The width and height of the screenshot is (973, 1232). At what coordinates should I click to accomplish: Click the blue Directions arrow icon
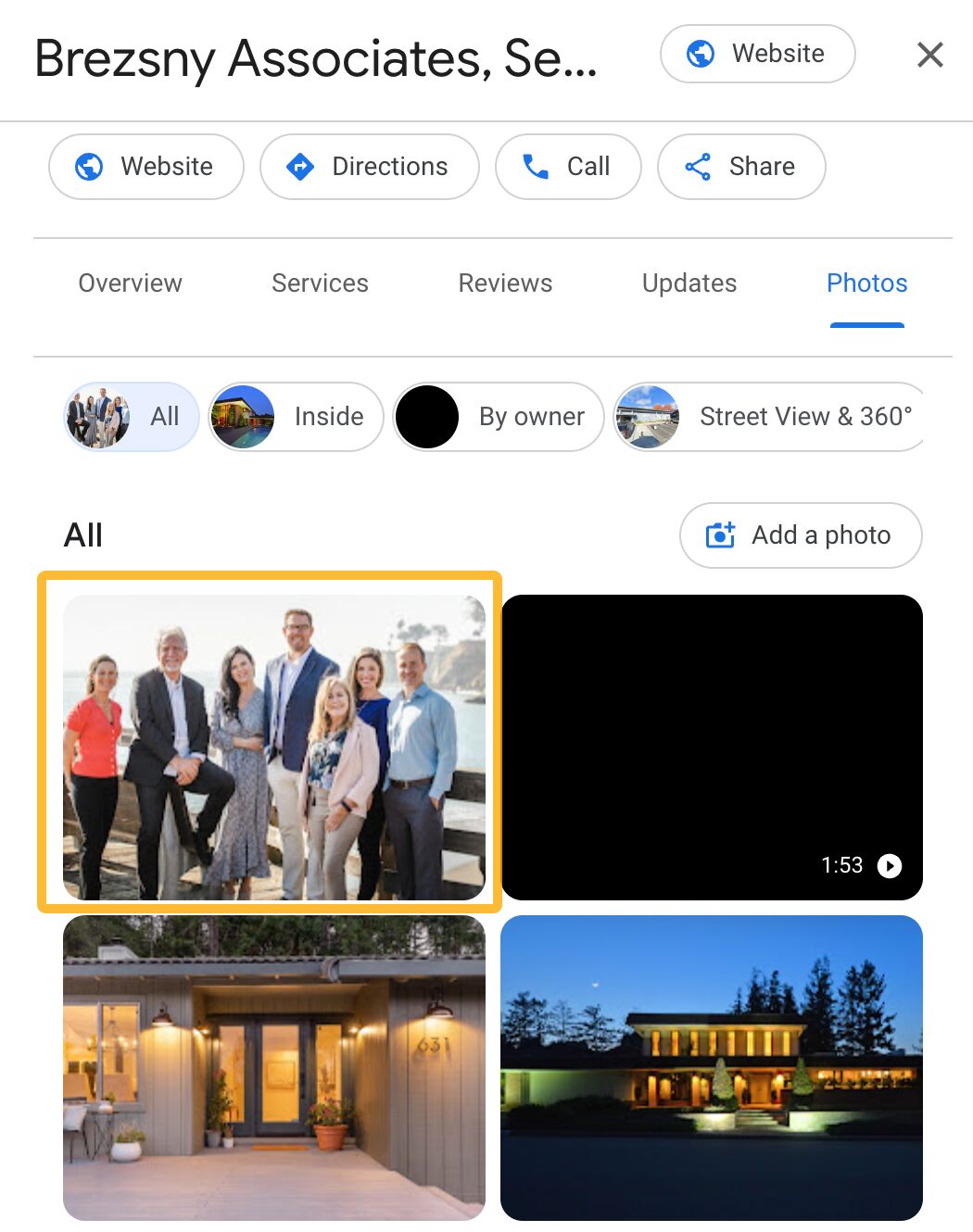301,167
